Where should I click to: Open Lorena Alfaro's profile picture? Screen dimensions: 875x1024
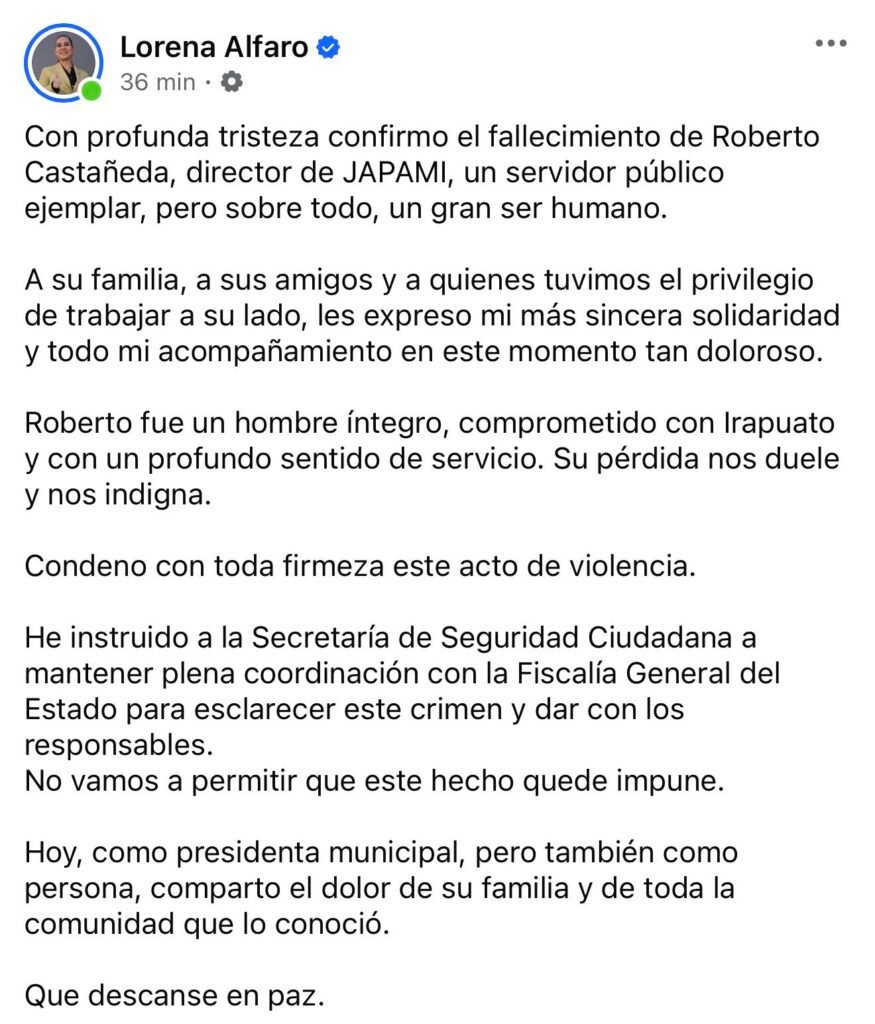pyautogui.click(x=64, y=62)
